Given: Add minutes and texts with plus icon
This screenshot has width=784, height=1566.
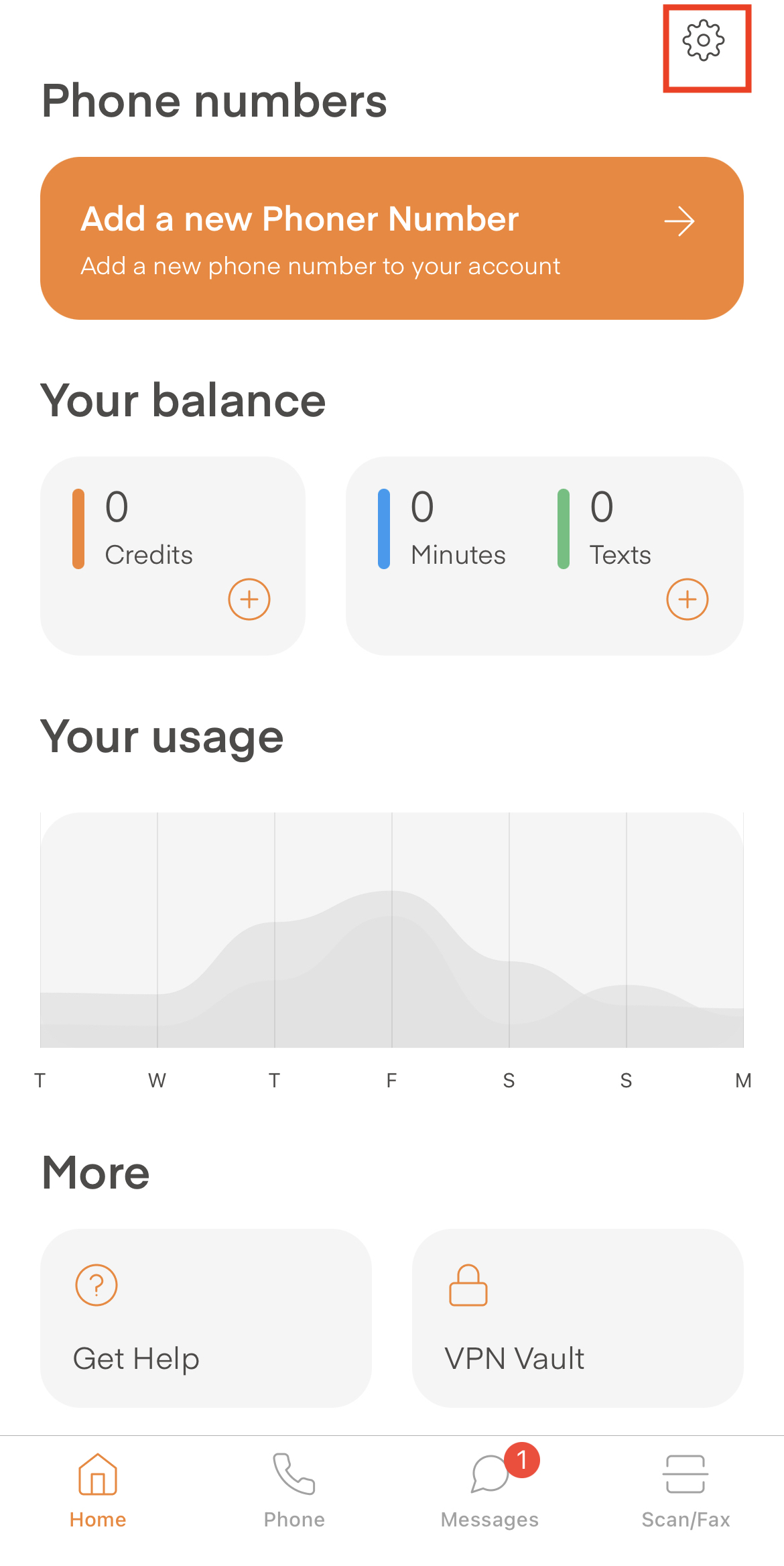Looking at the screenshot, I should pyautogui.click(x=687, y=599).
